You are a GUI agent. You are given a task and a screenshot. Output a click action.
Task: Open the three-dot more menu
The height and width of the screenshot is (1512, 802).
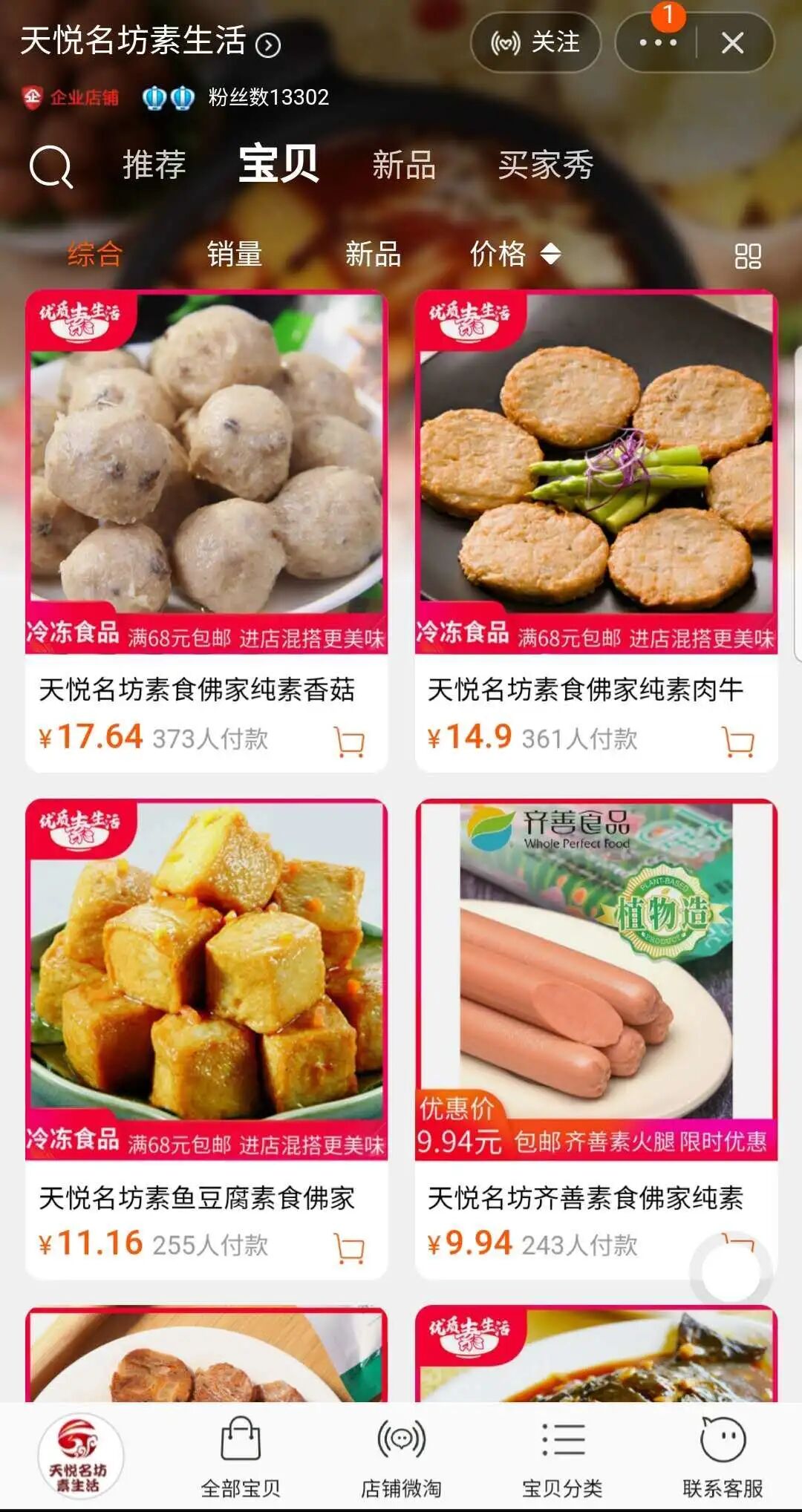pyautogui.click(x=657, y=42)
